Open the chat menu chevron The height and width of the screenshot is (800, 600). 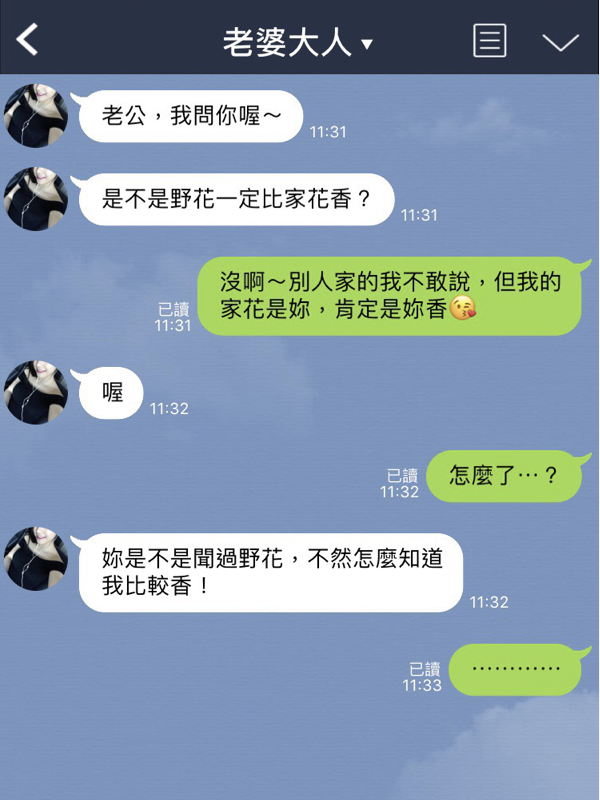[560, 42]
